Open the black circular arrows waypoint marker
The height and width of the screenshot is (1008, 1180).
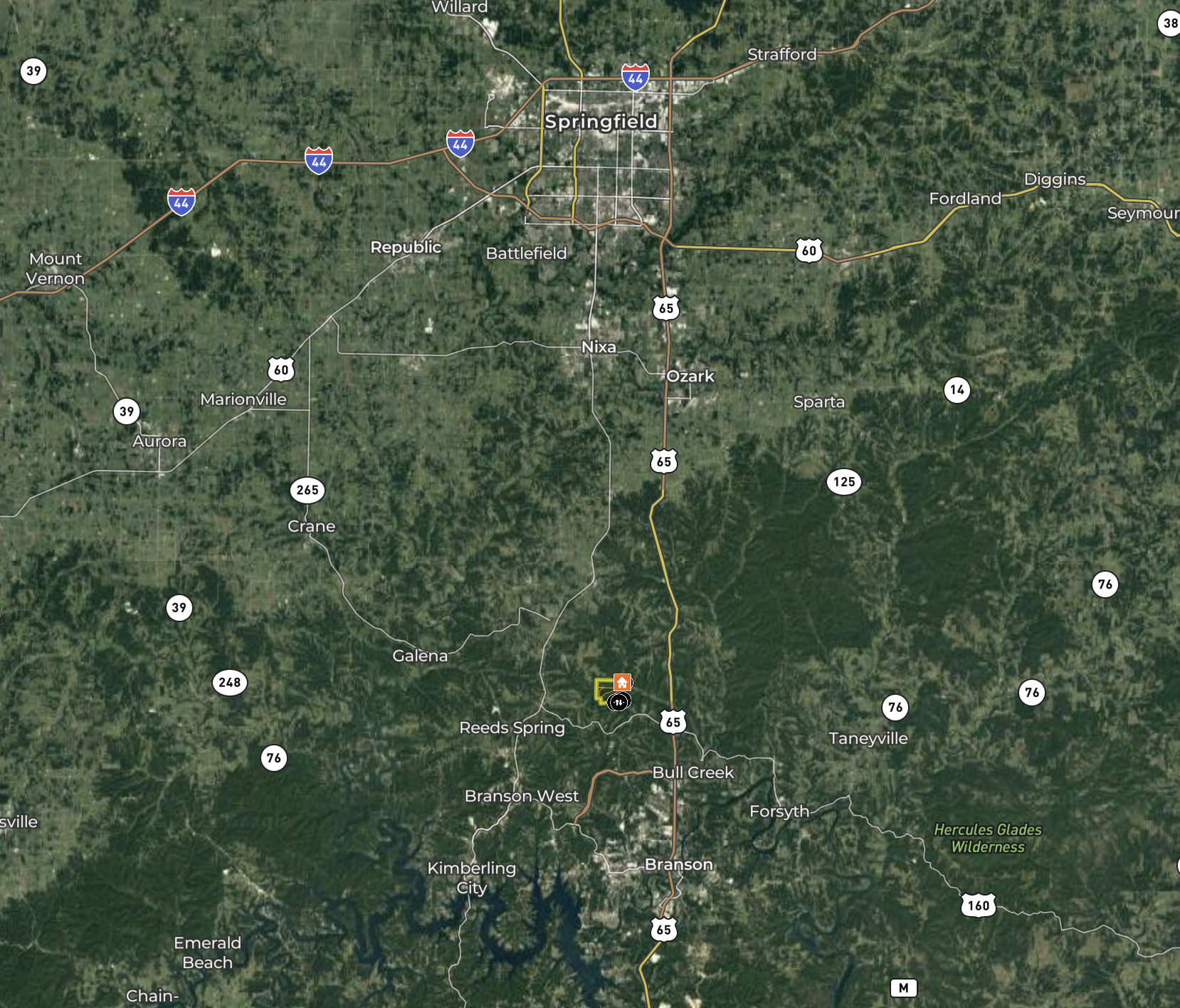618,702
